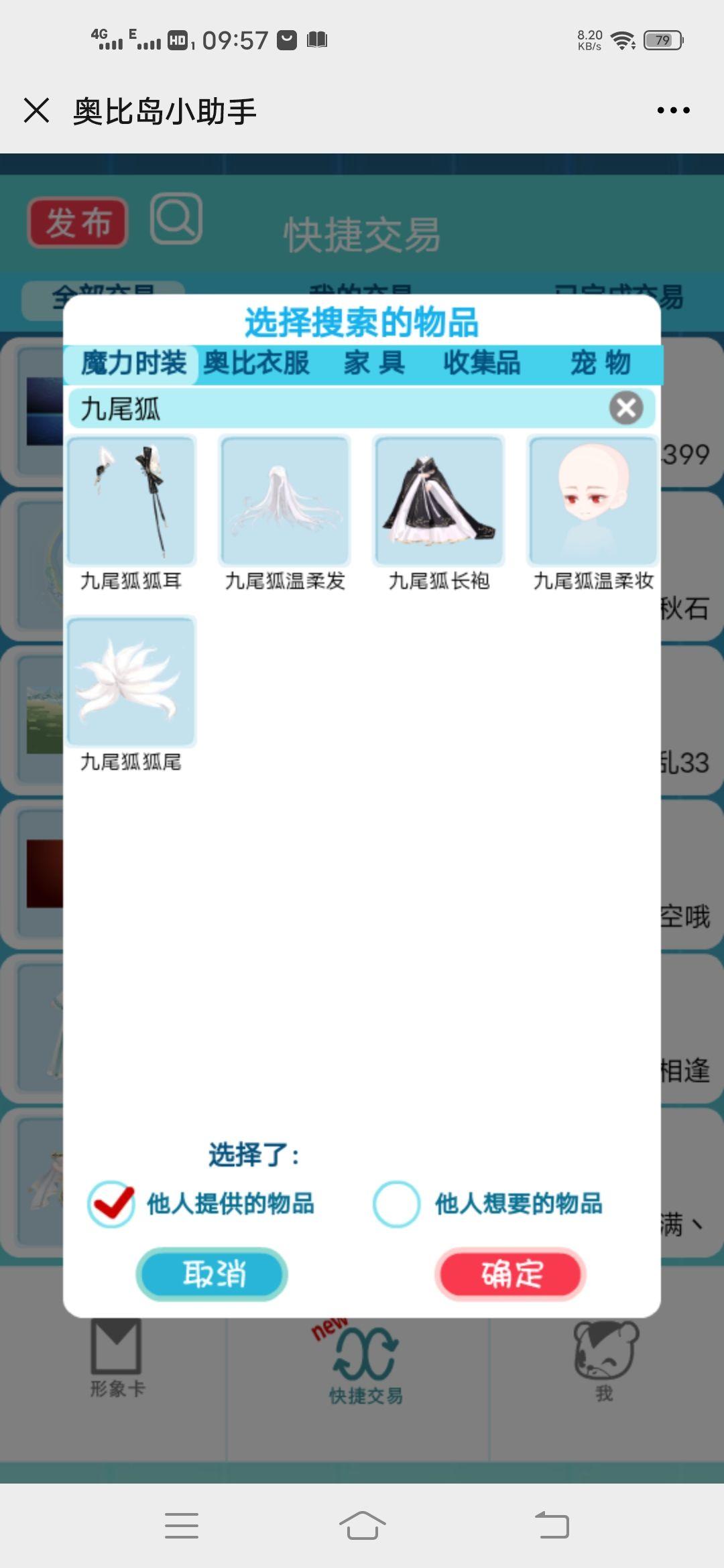Viewport: 724px width, 1568px height.
Task: Uncheck 他人提供的物品 option
Action: (111, 1204)
